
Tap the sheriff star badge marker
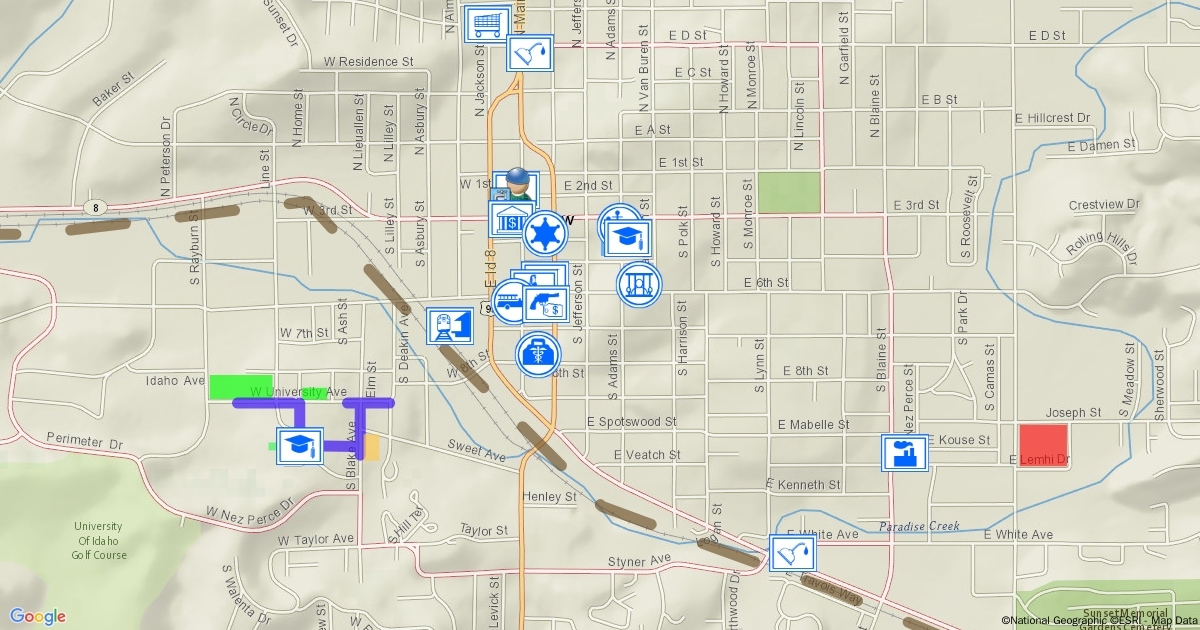point(546,234)
